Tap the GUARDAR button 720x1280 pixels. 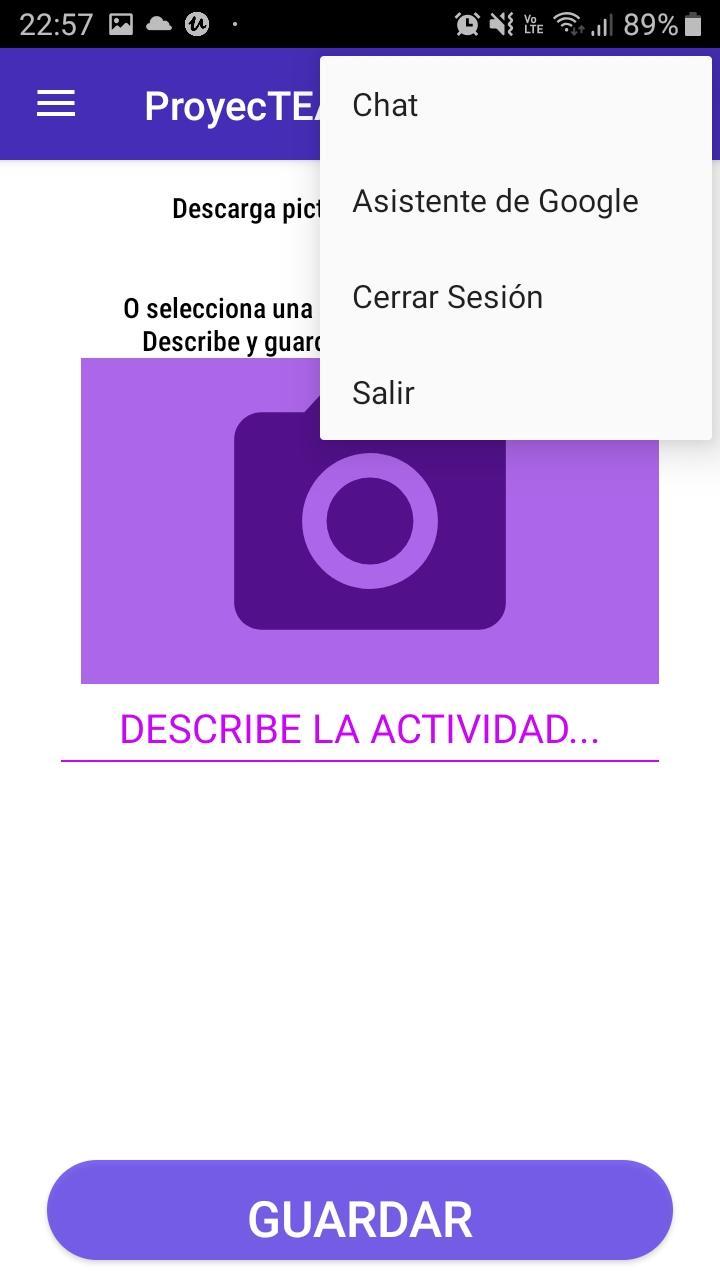tap(360, 1211)
